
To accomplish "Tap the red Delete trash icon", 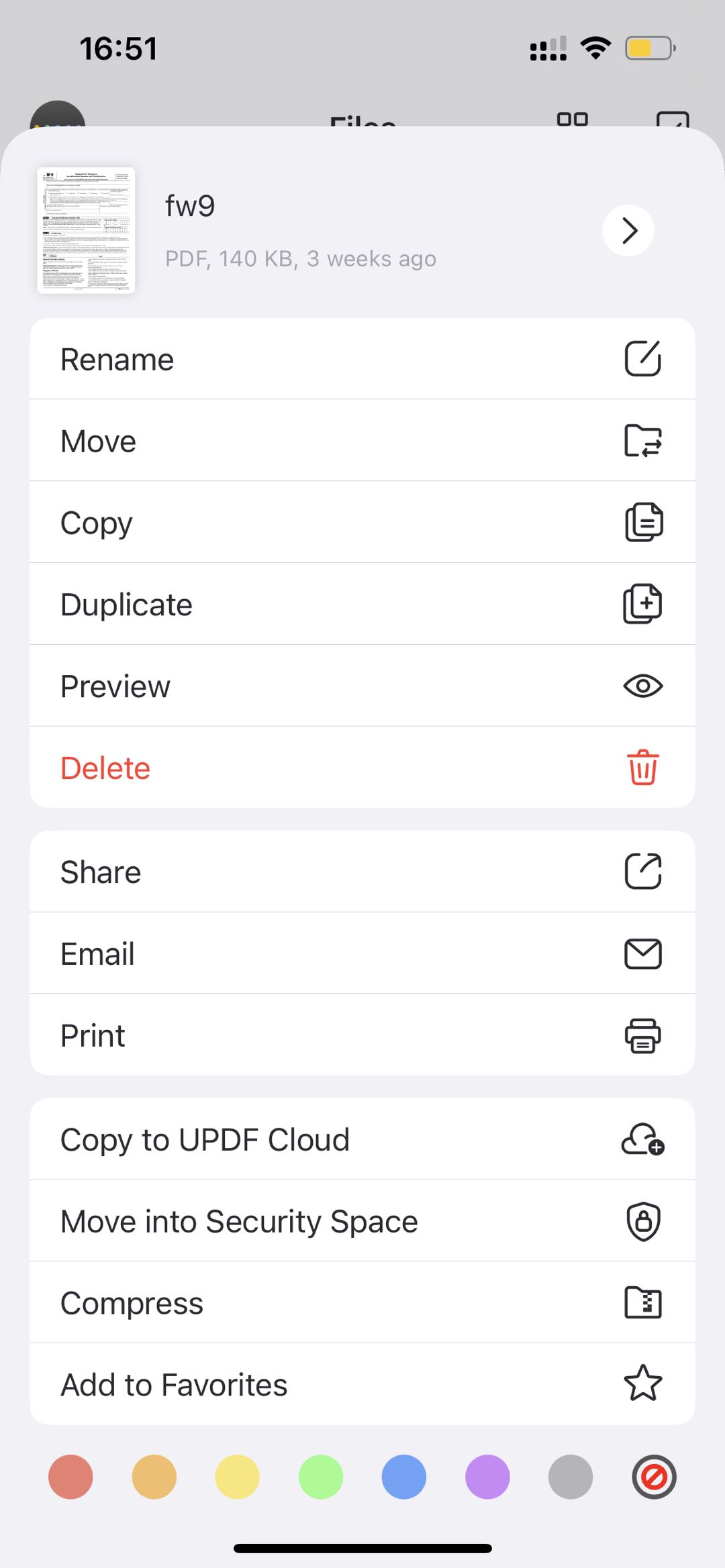I will pos(642,767).
